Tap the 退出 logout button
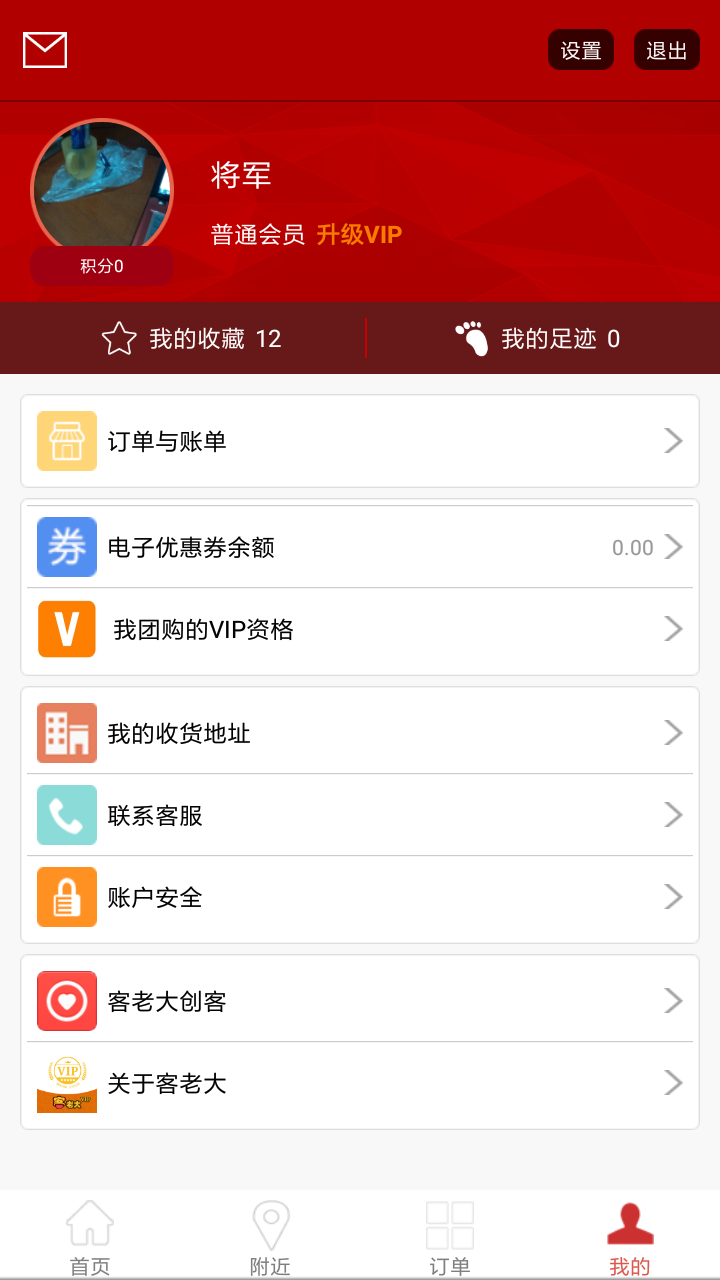 coord(667,50)
